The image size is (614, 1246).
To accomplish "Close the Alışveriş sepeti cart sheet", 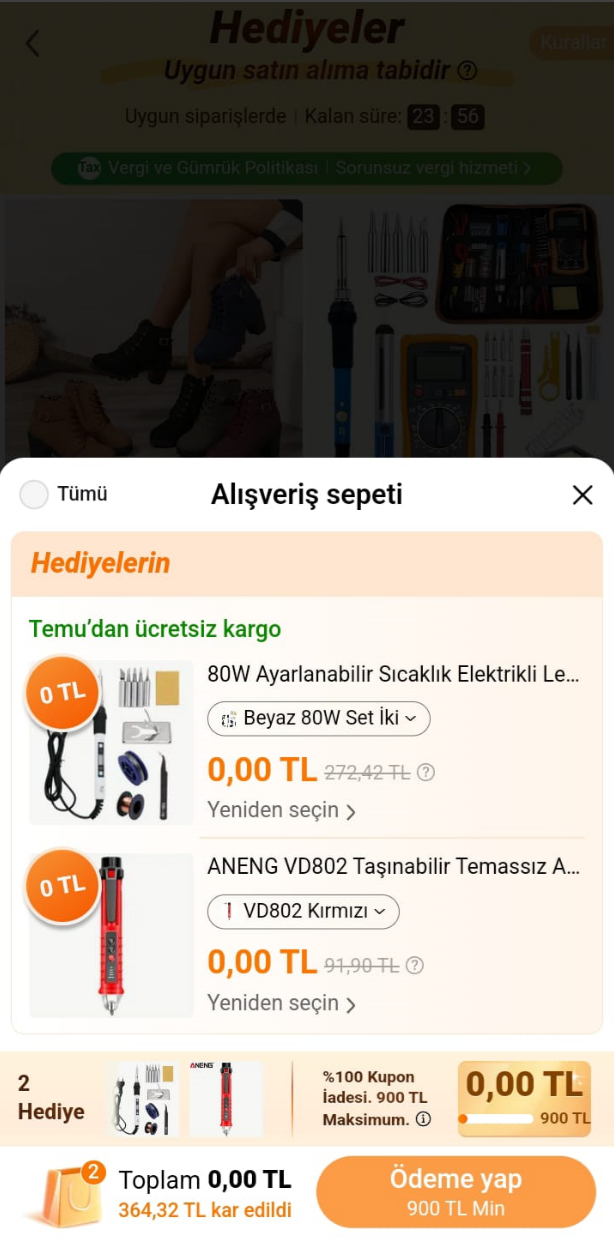I will point(582,495).
